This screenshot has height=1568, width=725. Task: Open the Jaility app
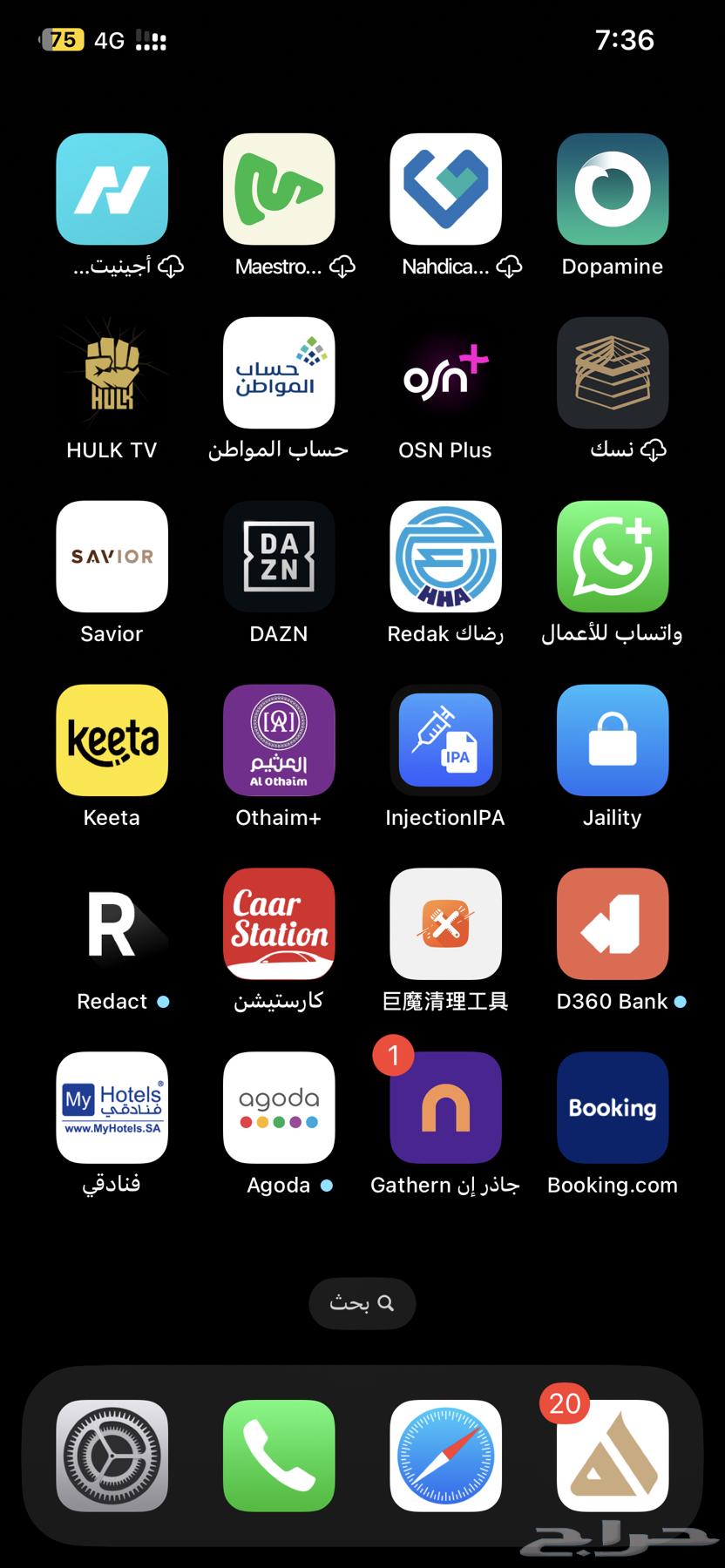click(613, 740)
